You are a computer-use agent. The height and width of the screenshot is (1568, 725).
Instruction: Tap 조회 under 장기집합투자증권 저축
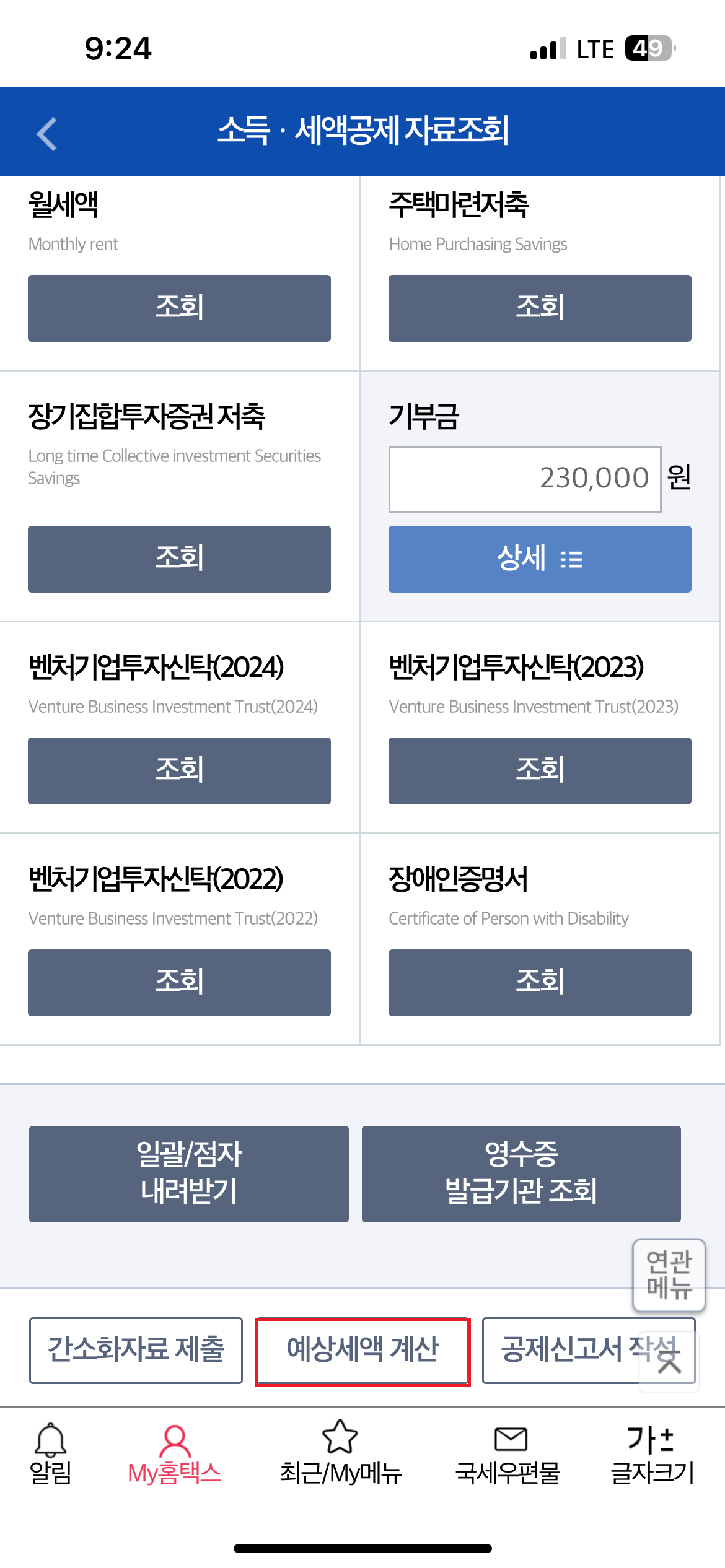pos(179,559)
